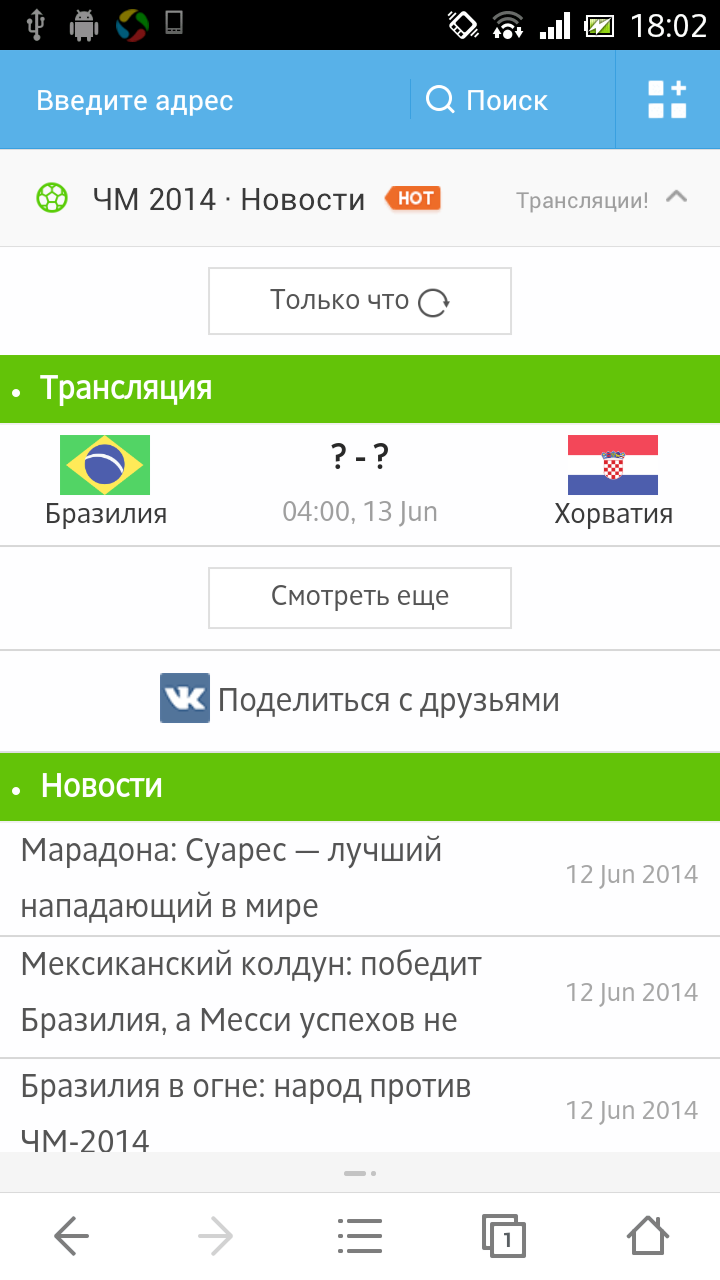The image size is (720, 1280).
Task: Collapse the ЧМ 2014 news panel
Action: (677, 198)
